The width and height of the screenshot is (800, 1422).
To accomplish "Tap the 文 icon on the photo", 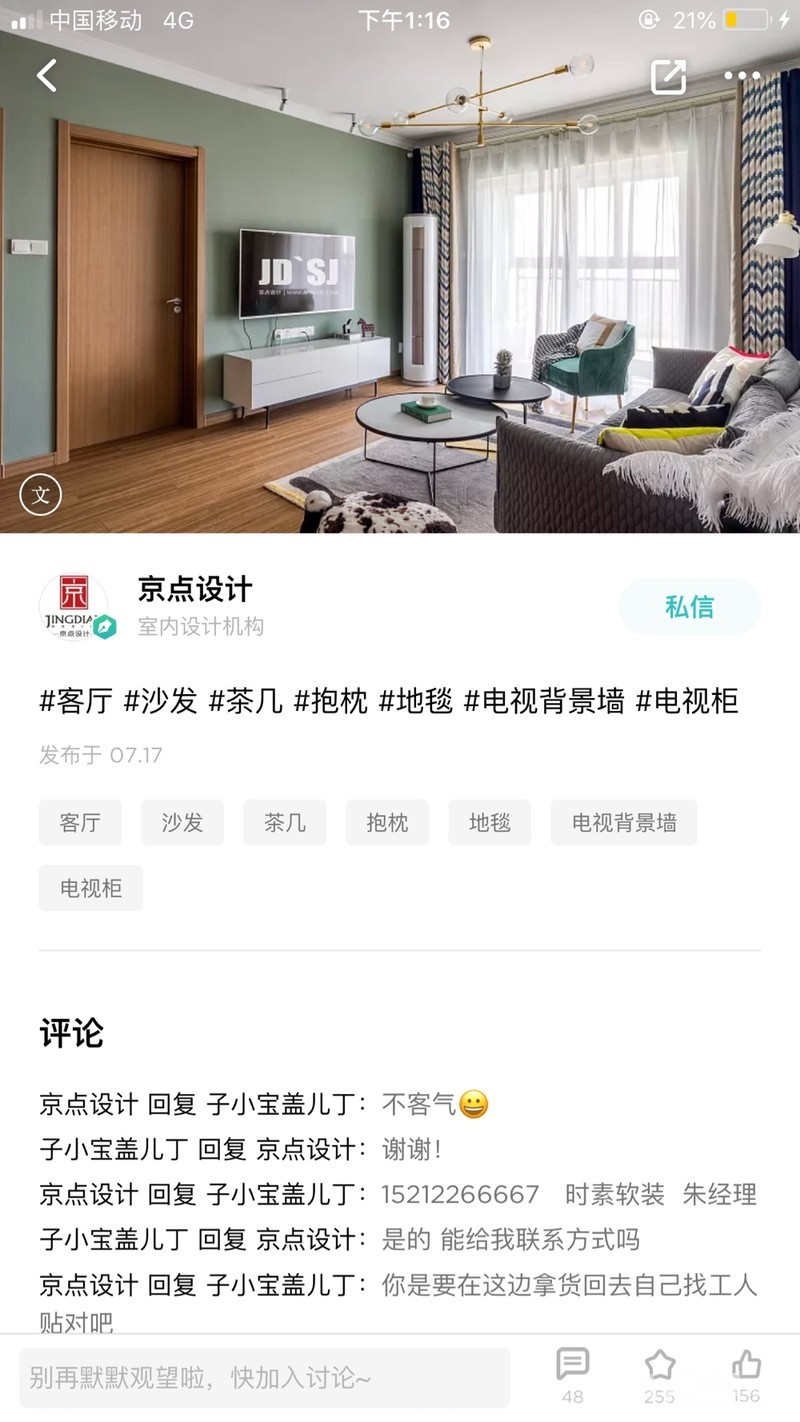I will pyautogui.click(x=41, y=494).
